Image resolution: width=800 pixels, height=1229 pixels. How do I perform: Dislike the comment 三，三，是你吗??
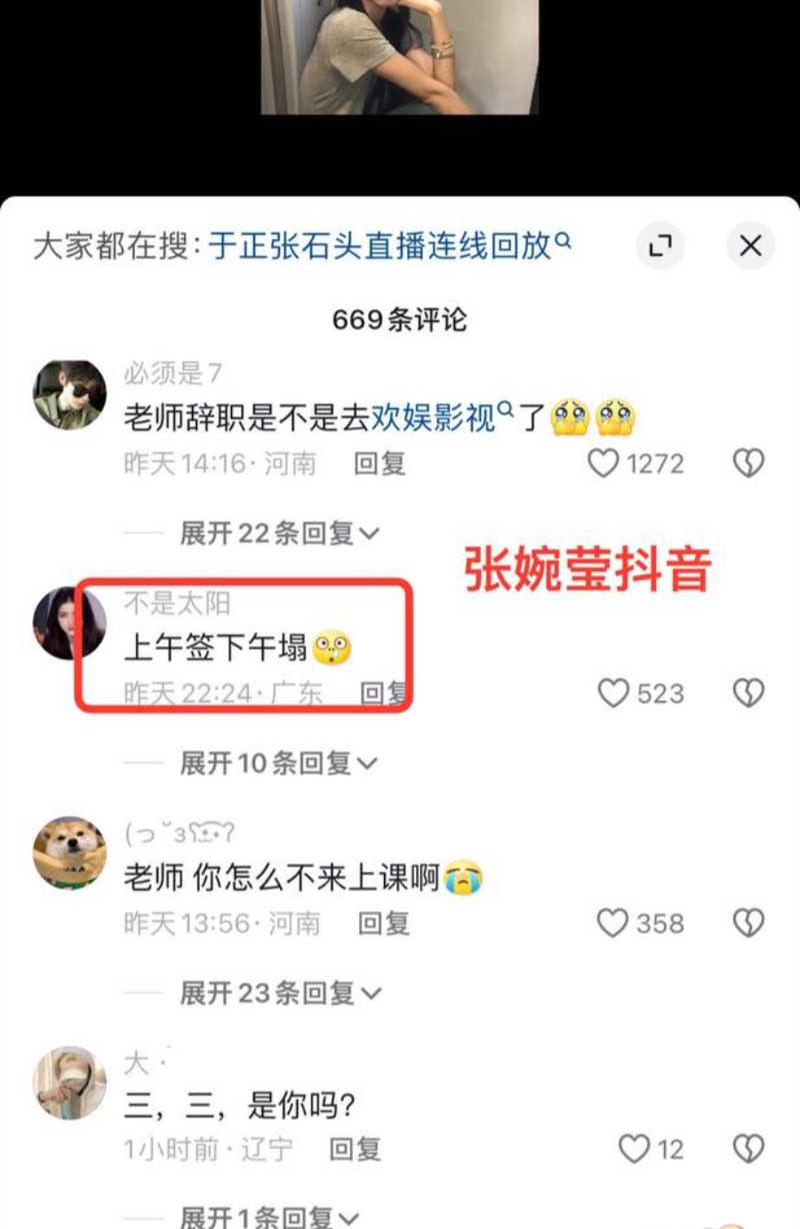point(748,1149)
